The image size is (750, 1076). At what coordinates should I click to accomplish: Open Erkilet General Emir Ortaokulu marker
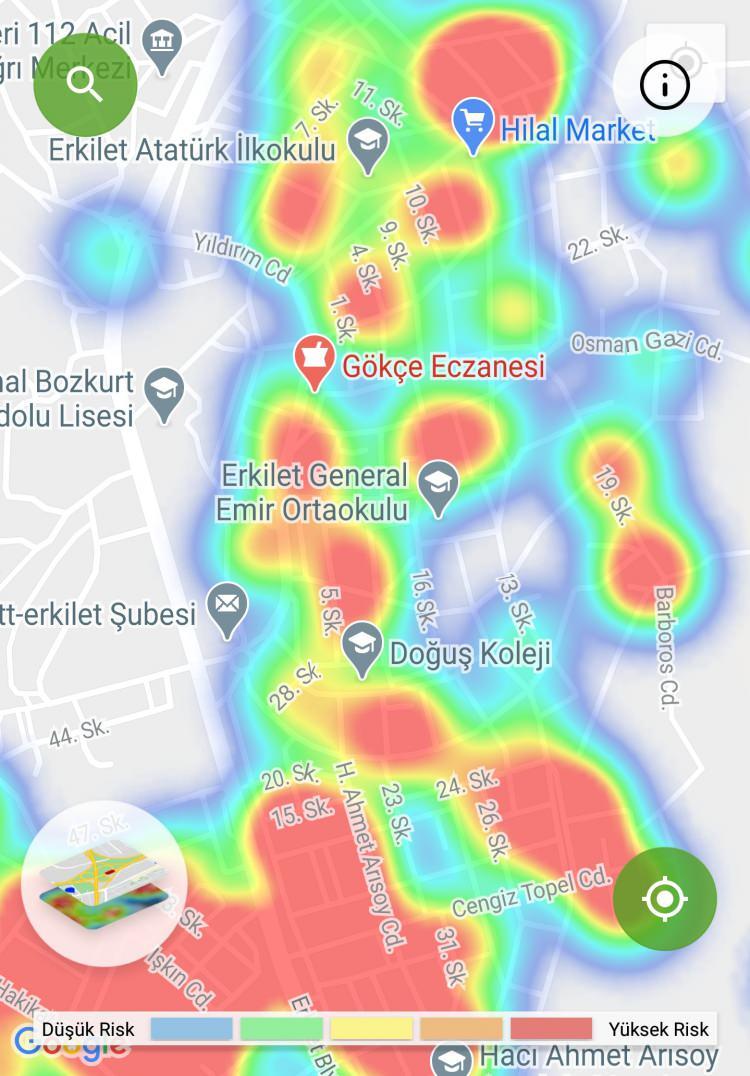point(438,487)
